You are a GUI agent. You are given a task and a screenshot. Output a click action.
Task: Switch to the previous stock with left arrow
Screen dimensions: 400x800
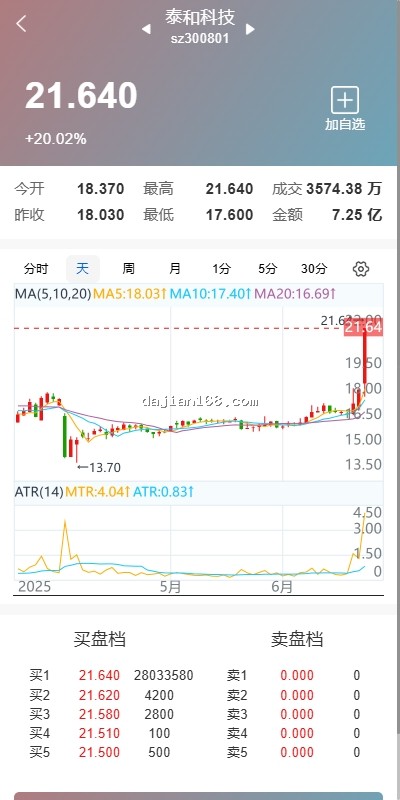pyautogui.click(x=146, y=29)
